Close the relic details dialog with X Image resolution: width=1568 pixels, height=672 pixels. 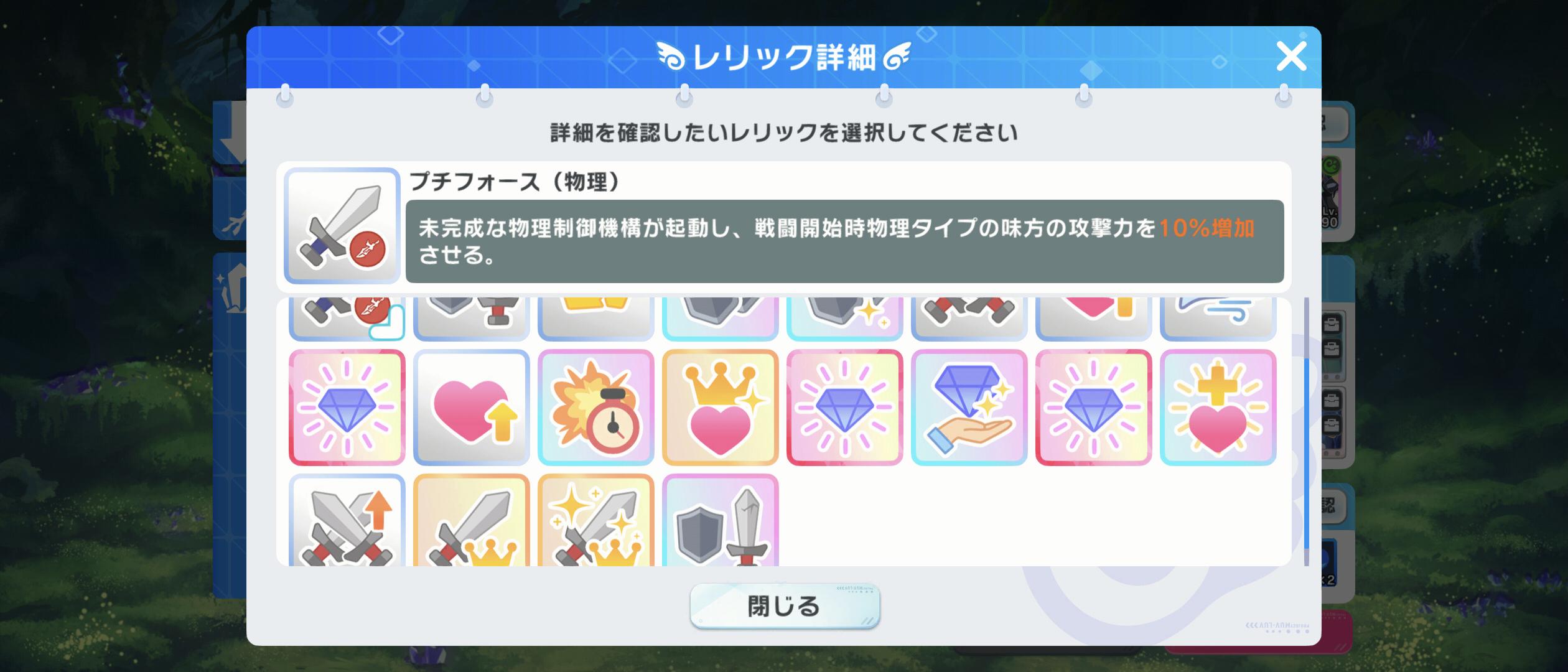(1291, 57)
